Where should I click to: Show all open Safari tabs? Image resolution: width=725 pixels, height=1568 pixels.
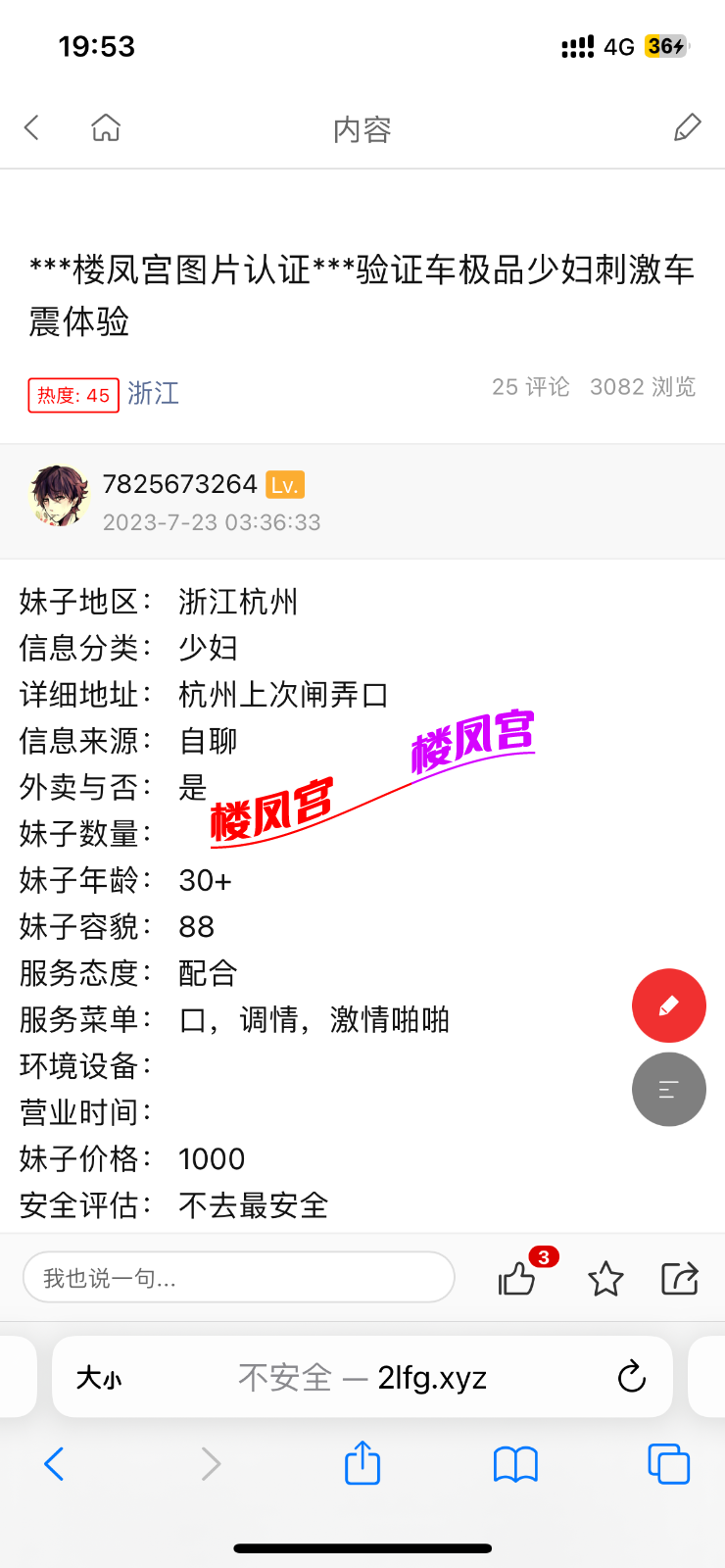click(x=669, y=1464)
